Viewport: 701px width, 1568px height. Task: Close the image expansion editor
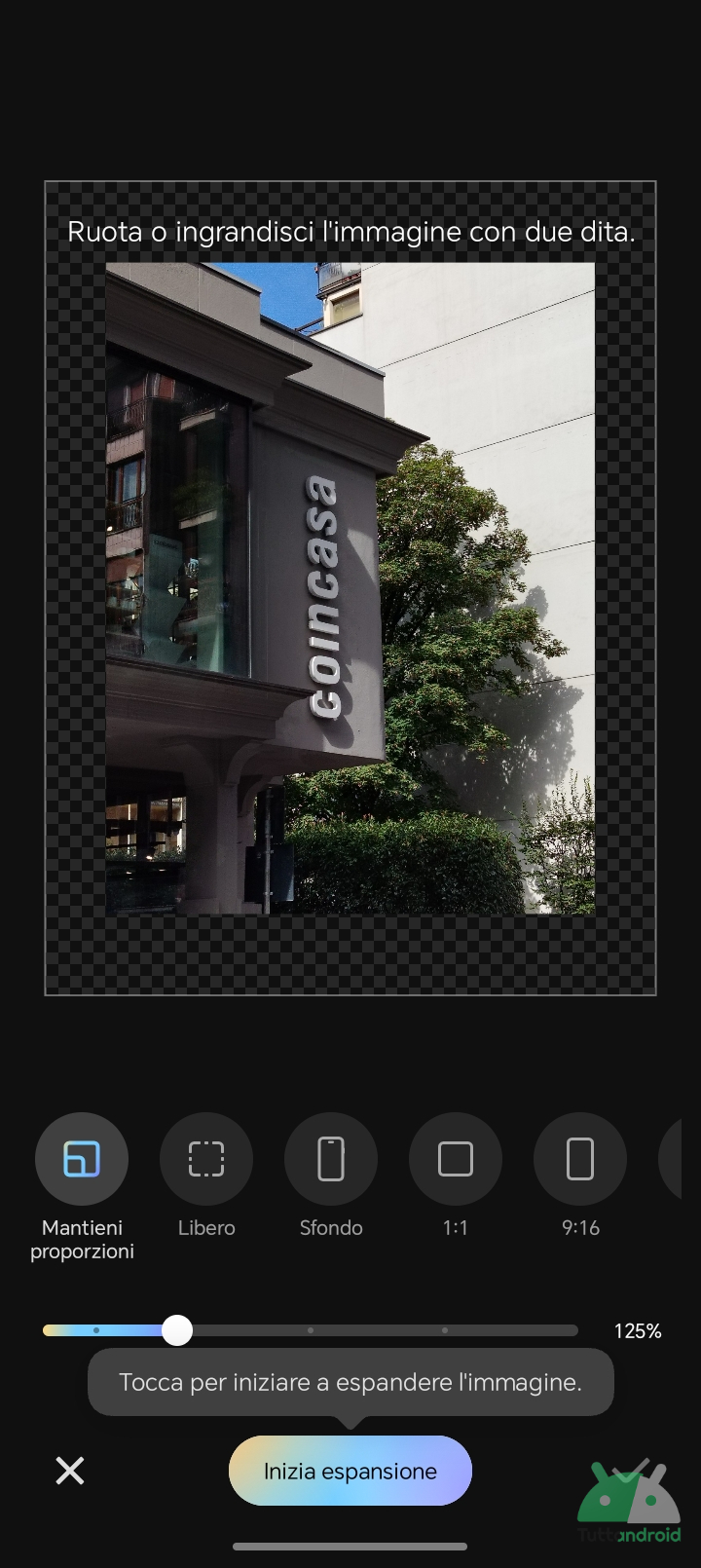point(70,1471)
